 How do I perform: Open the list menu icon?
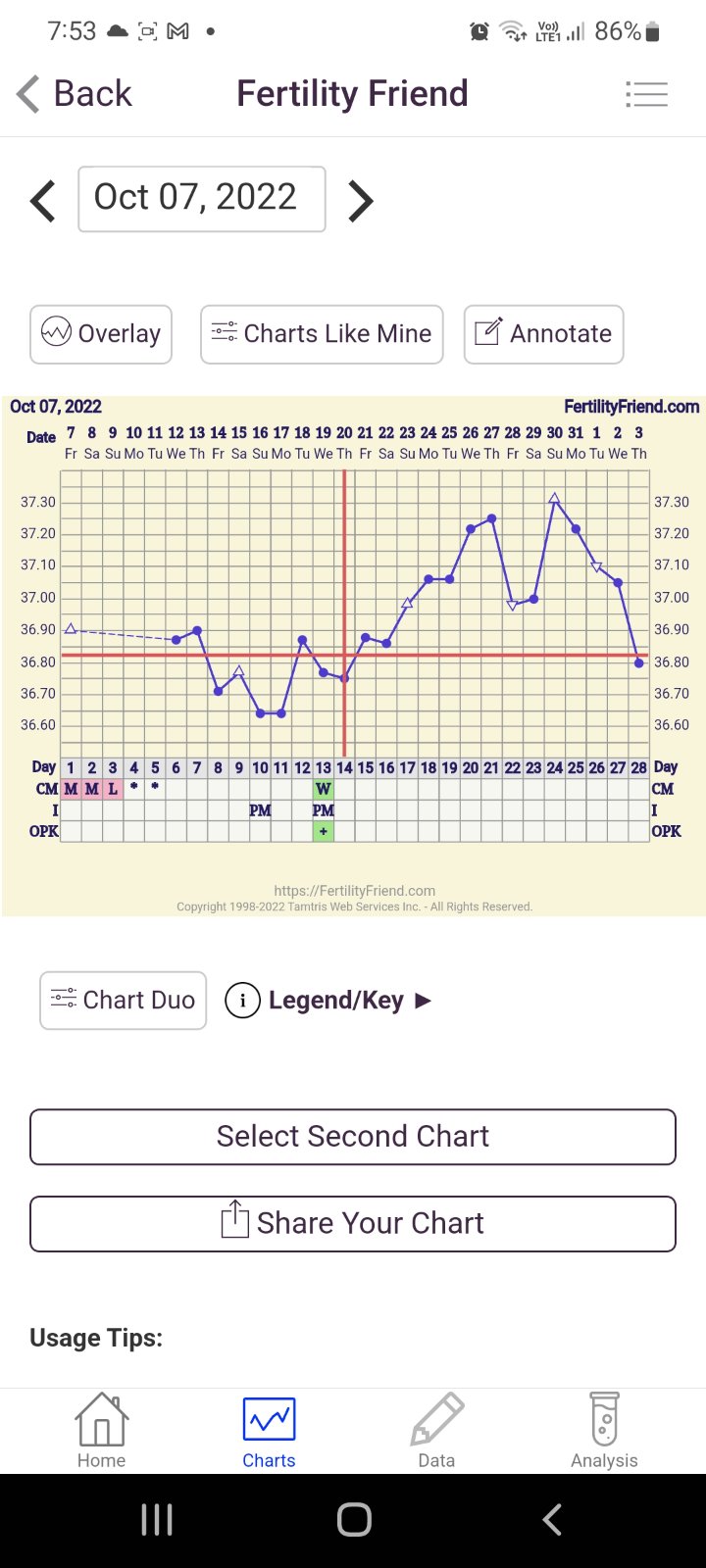(646, 94)
